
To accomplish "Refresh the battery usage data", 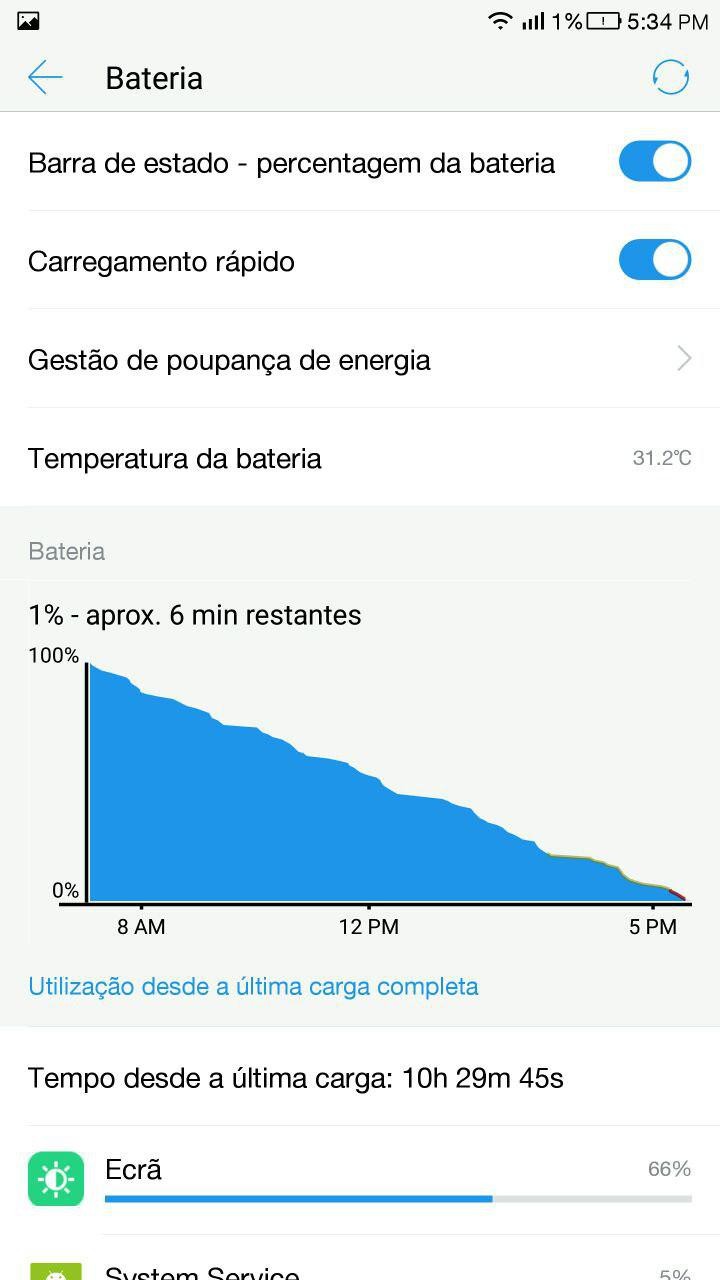I will 670,77.
